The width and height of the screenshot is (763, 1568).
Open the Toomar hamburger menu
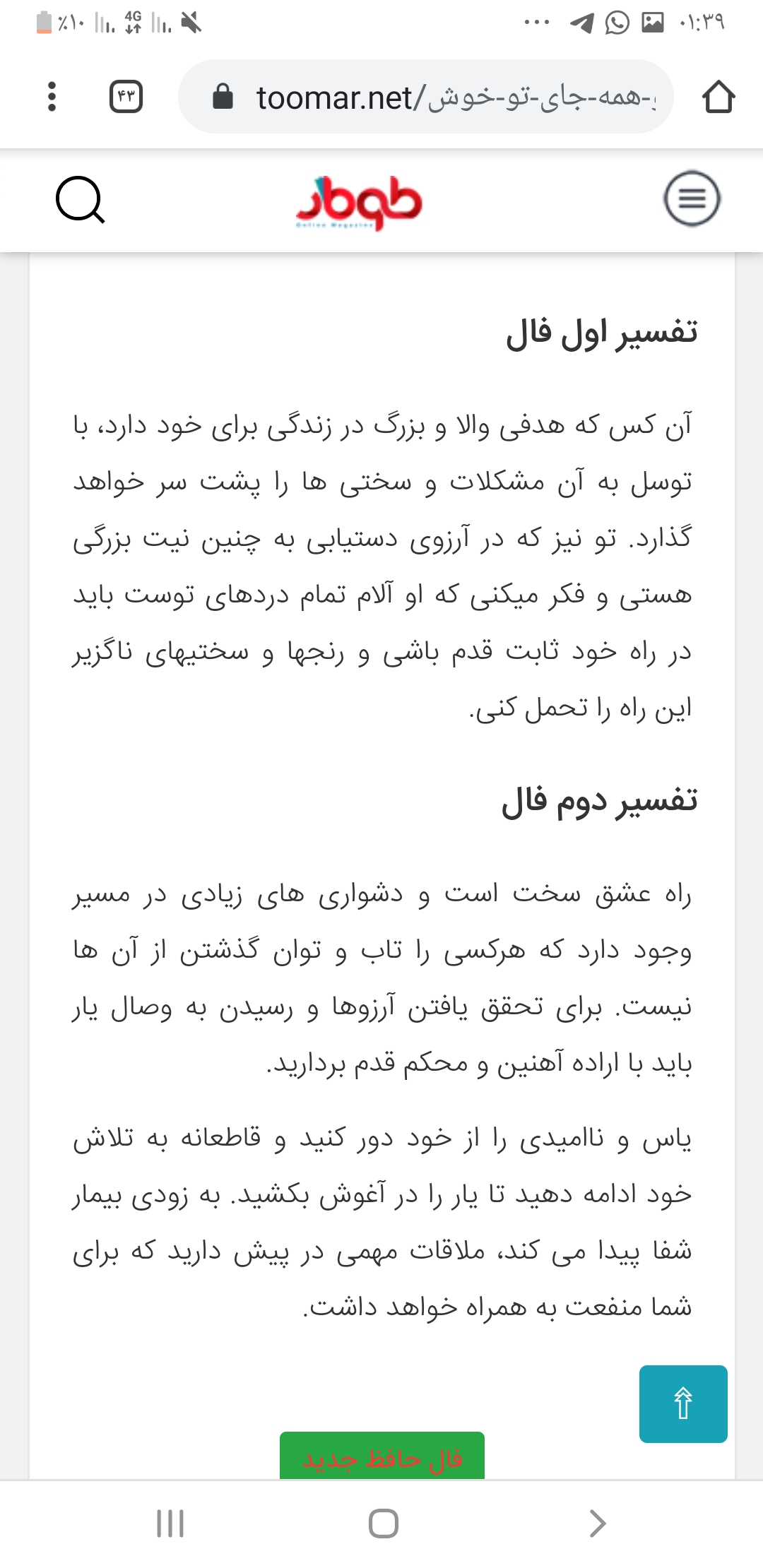click(692, 198)
